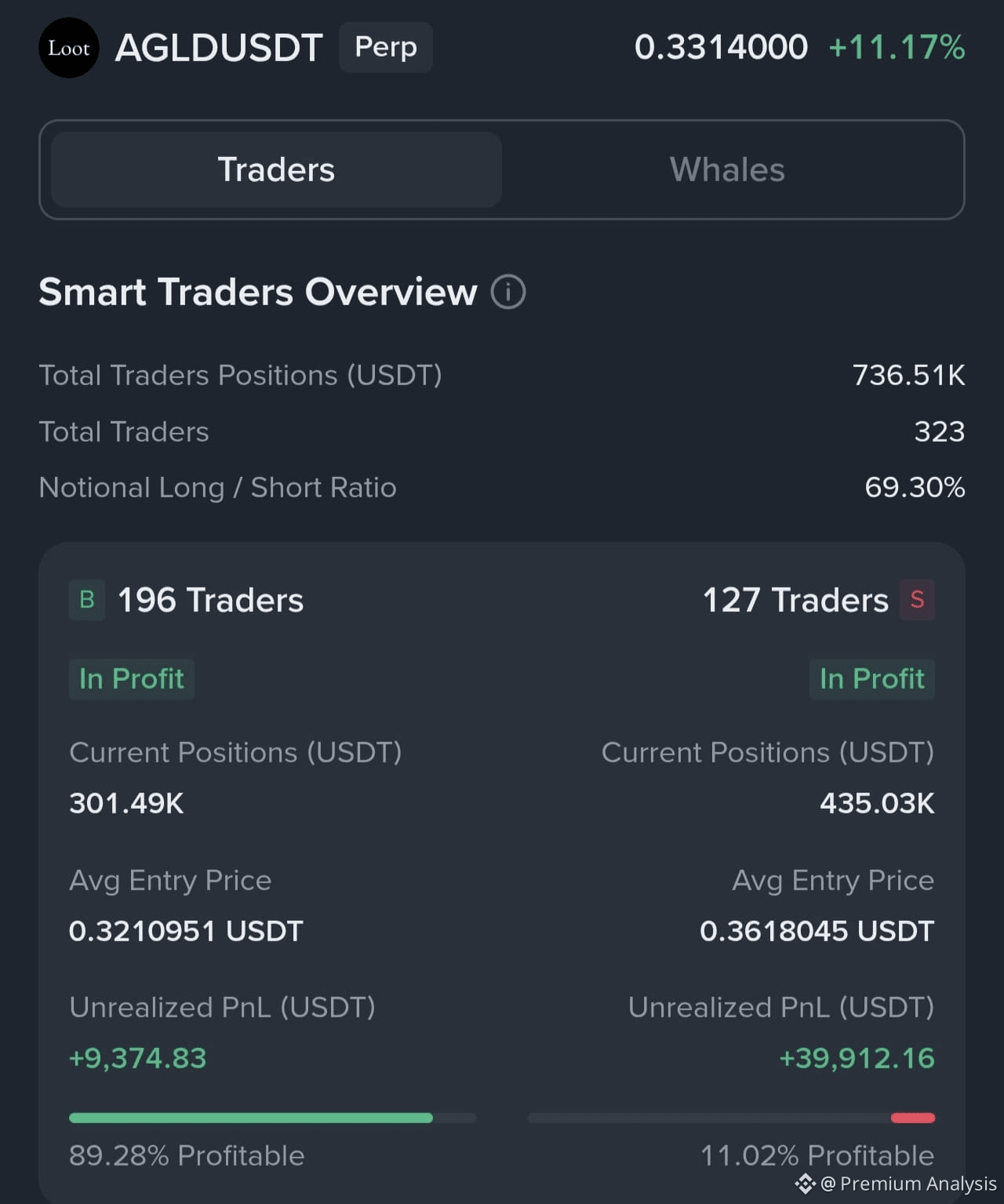The image size is (1004, 1204).
Task: Click the 0.3314000 price display
Action: click(721, 47)
